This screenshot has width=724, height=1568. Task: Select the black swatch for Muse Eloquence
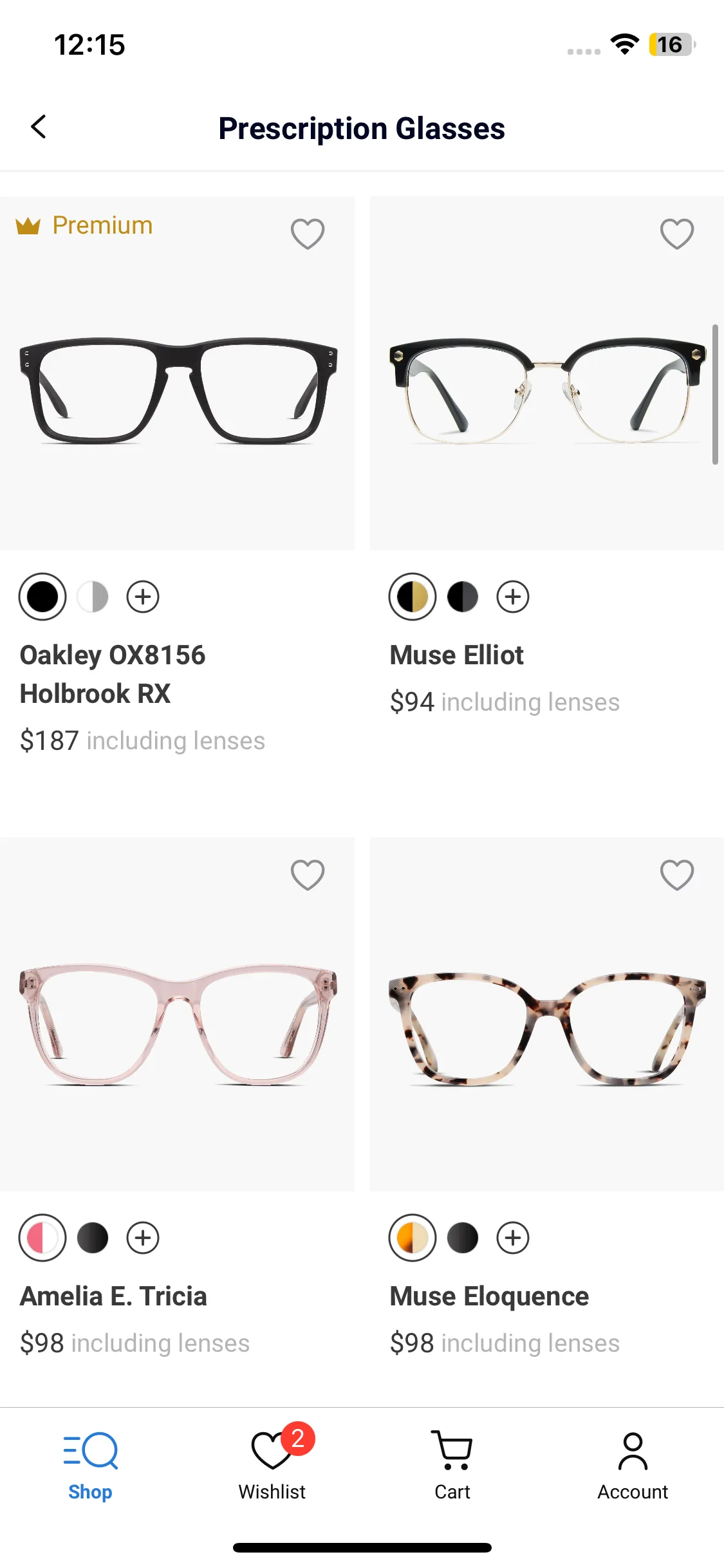(463, 1238)
